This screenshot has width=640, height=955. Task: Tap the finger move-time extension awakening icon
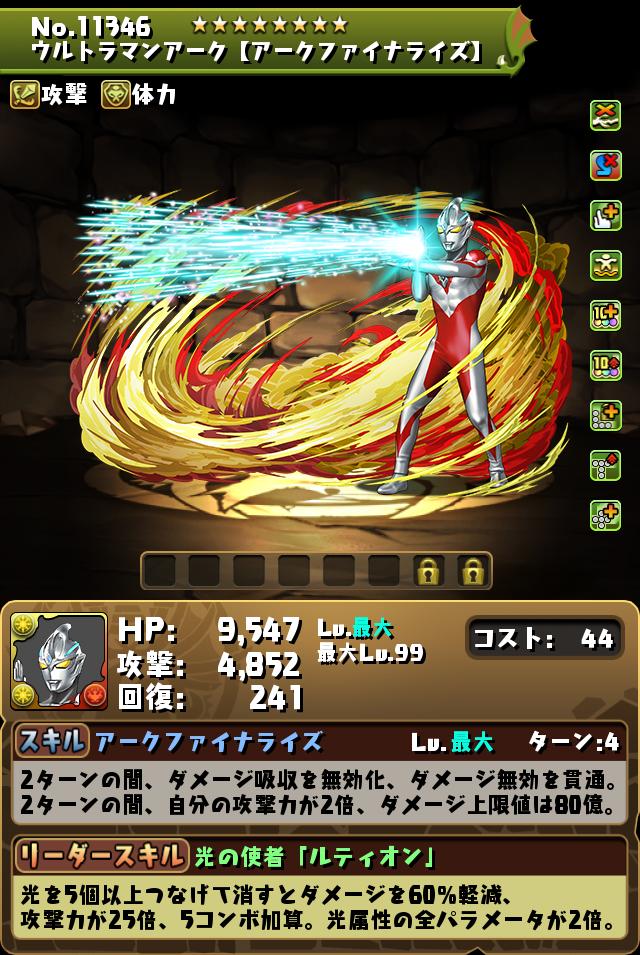click(605, 214)
